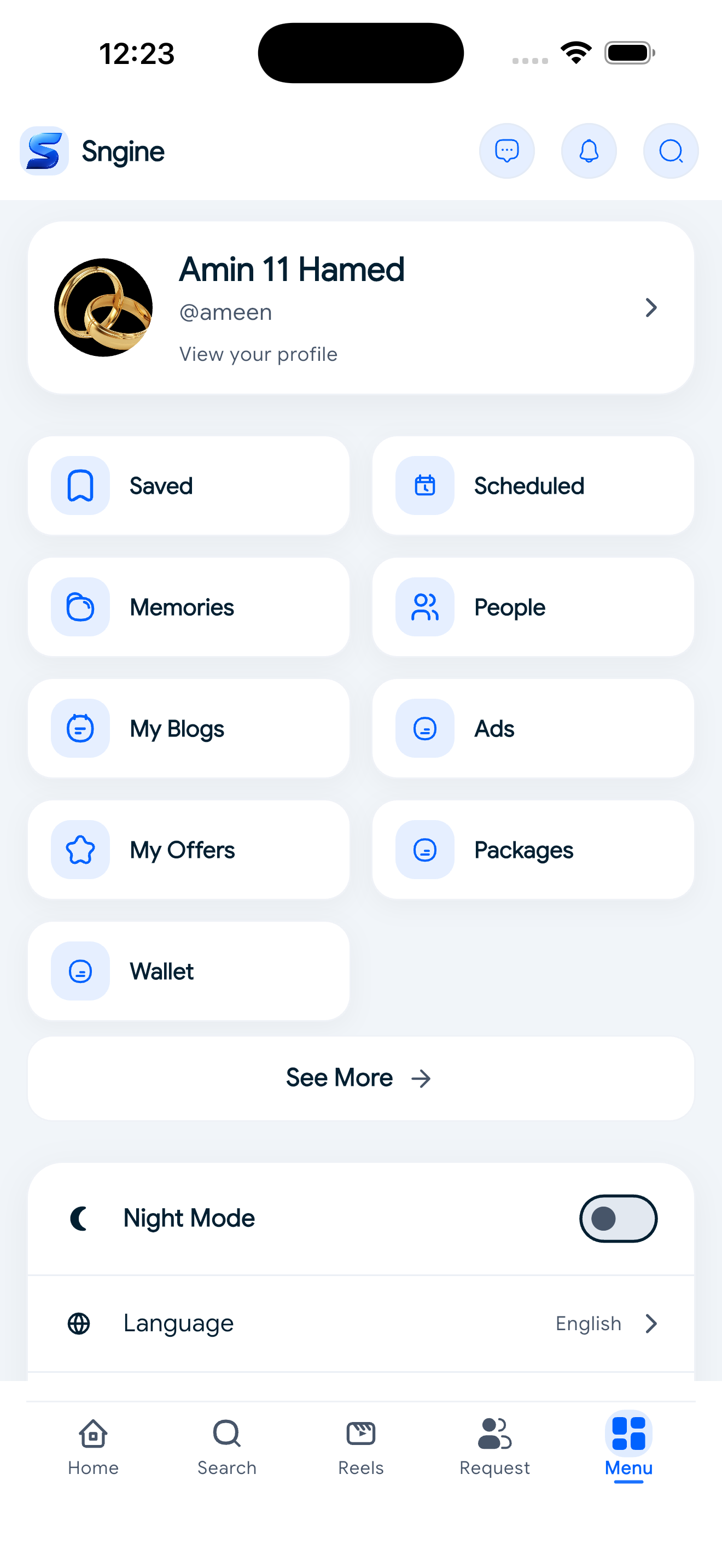Viewport: 722px width, 1568px height.
Task: Open View your profile link
Action: click(258, 354)
